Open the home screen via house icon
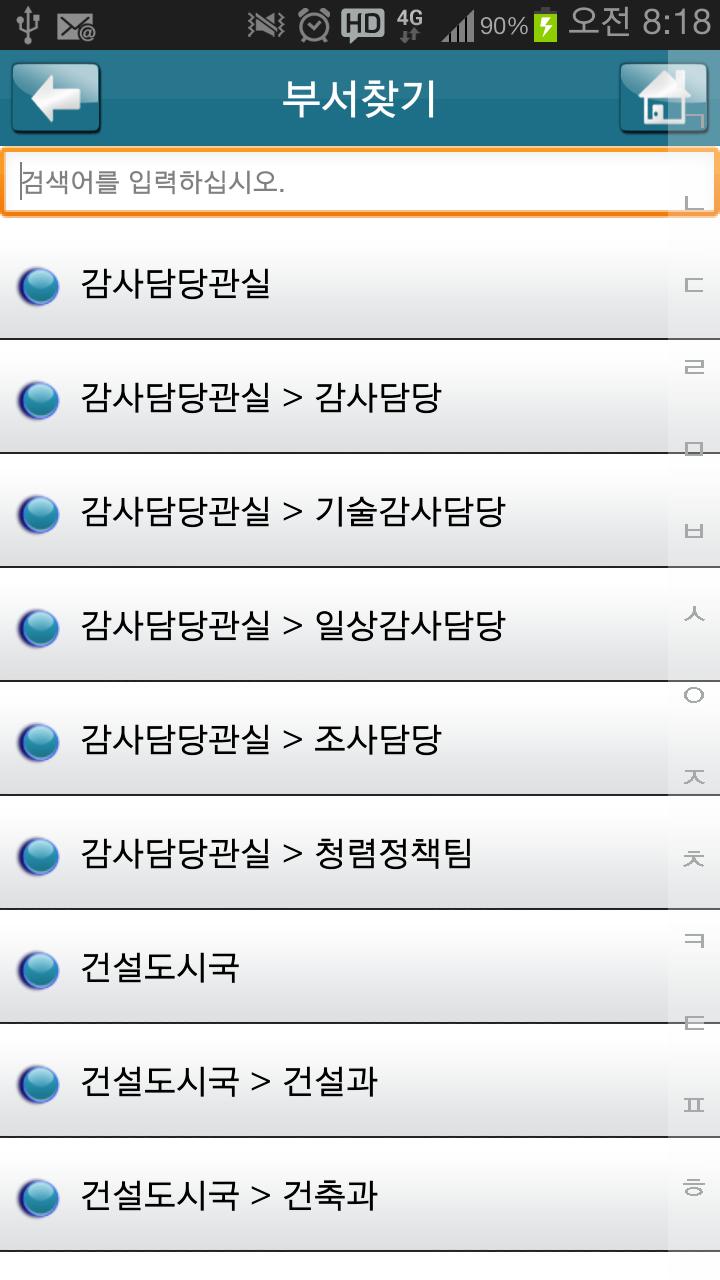The image size is (720, 1280). coord(662,98)
